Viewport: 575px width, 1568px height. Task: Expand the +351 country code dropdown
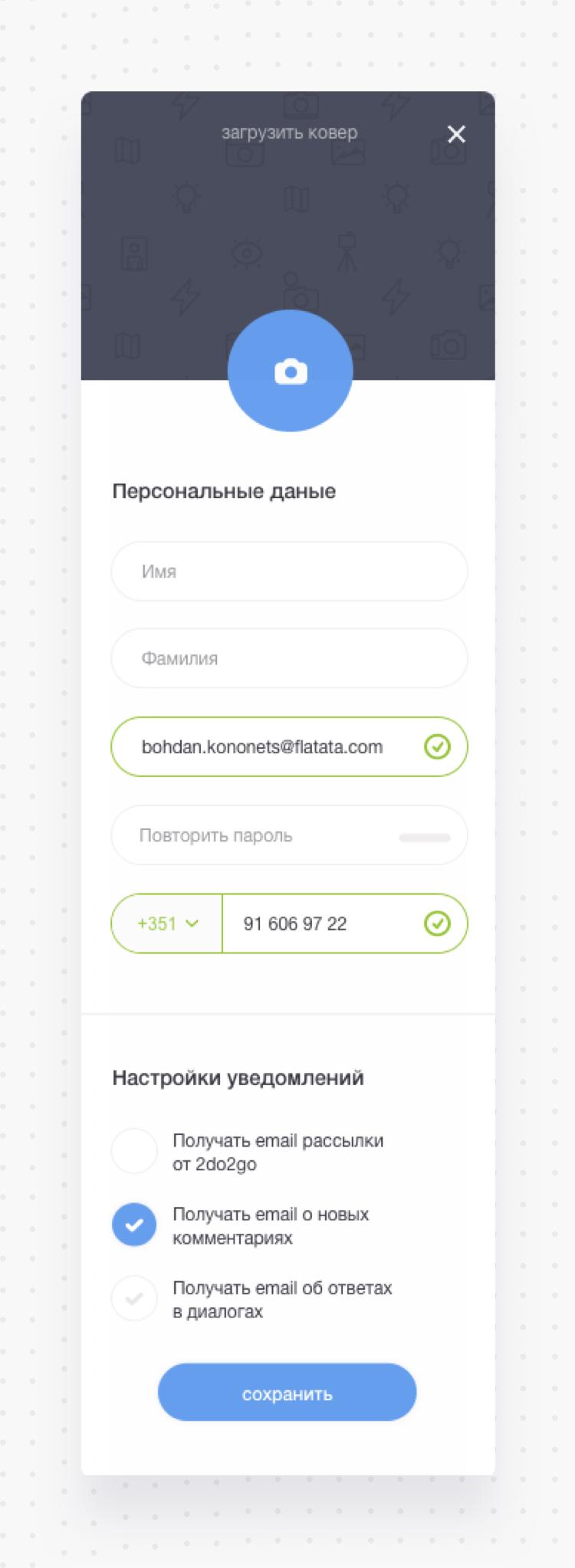[x=167, y=923]
